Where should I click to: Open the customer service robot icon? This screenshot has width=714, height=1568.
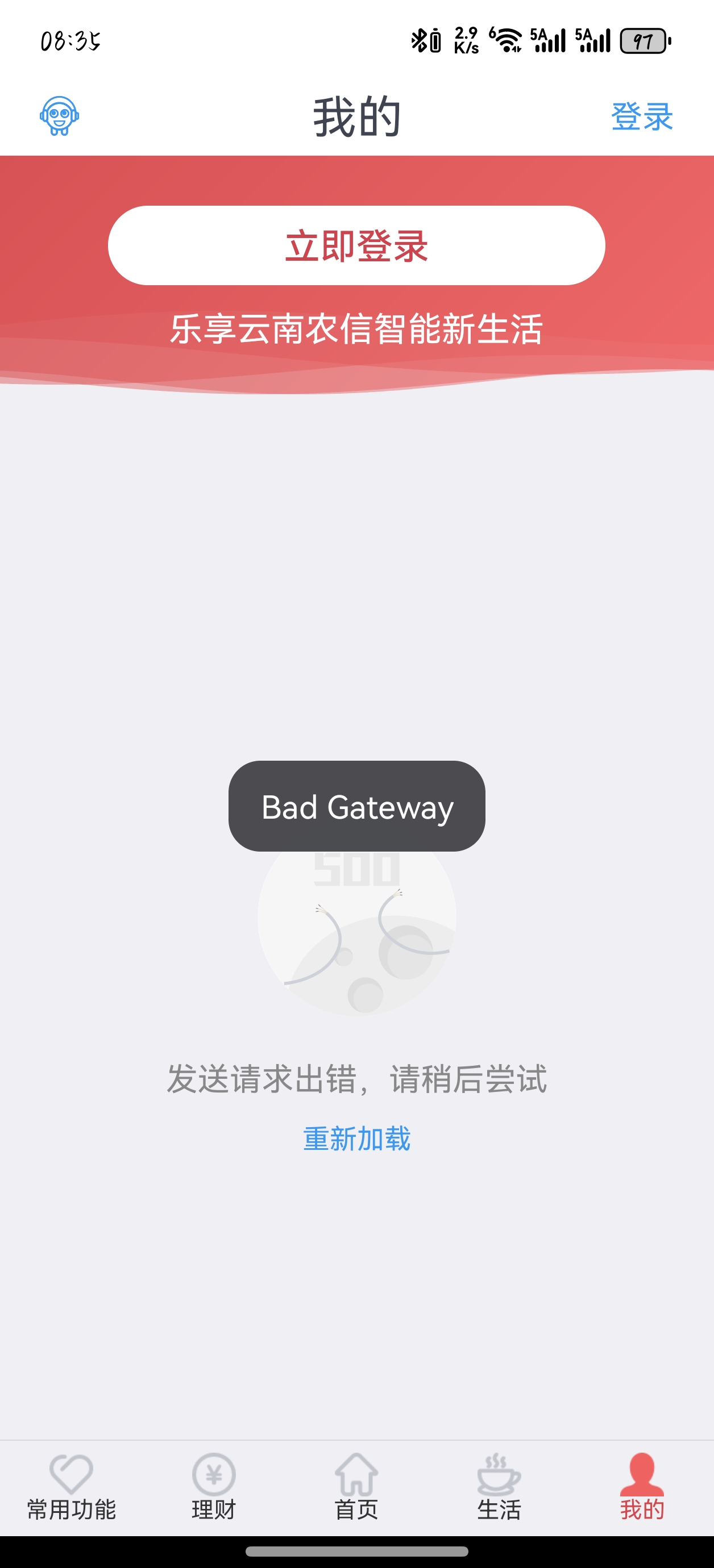pos(59,116)
